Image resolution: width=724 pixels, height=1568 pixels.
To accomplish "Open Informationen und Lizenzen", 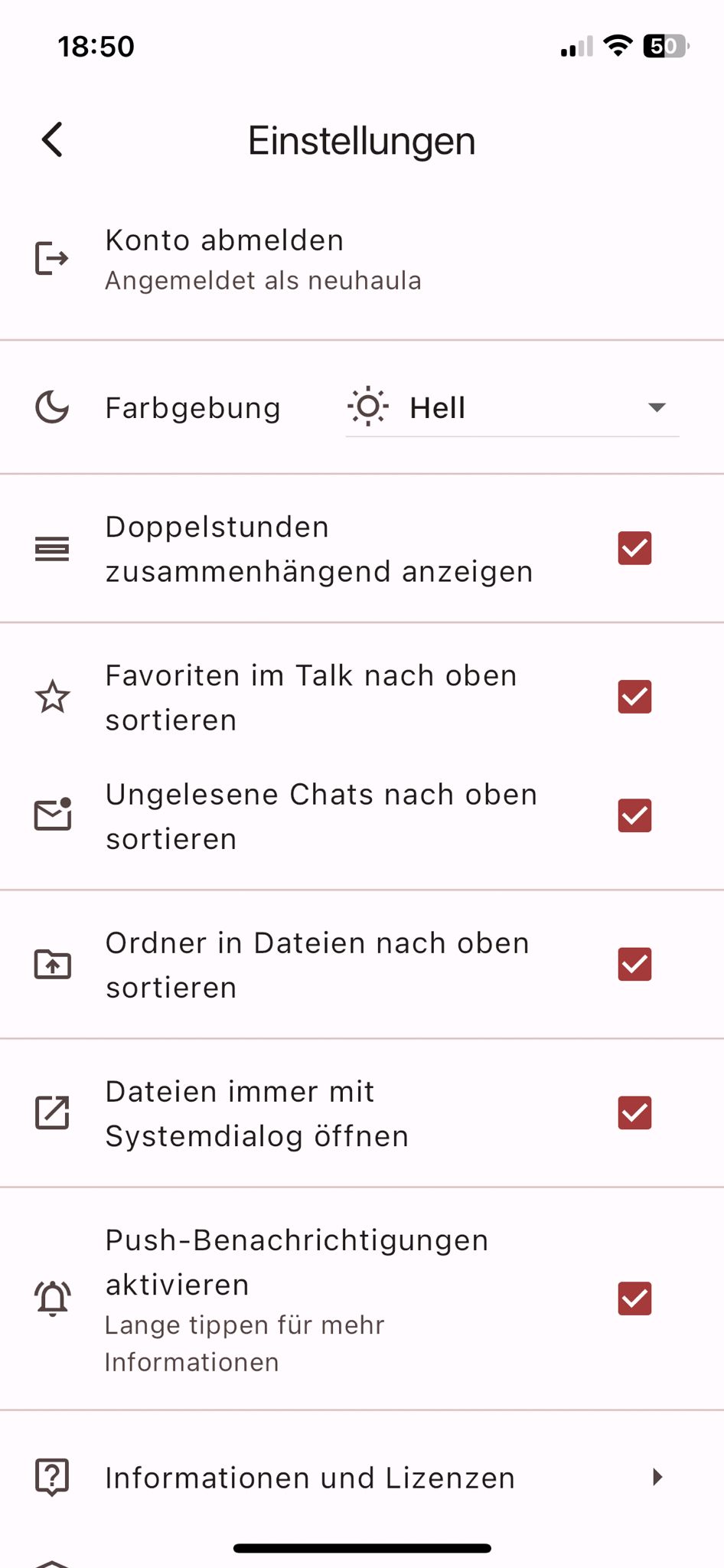I will 310,1478.
